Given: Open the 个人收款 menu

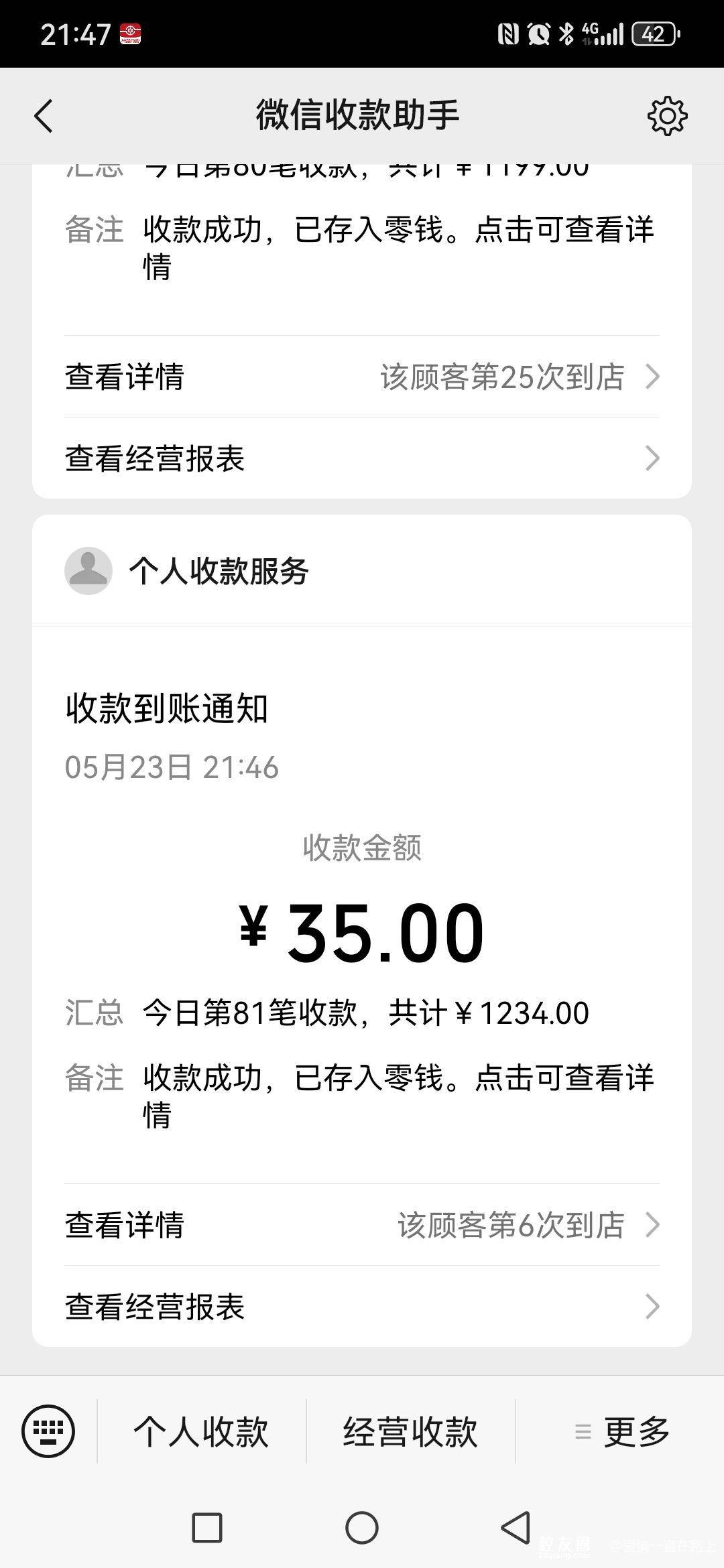Looking at the screenshot, I should coord(201,1431).
